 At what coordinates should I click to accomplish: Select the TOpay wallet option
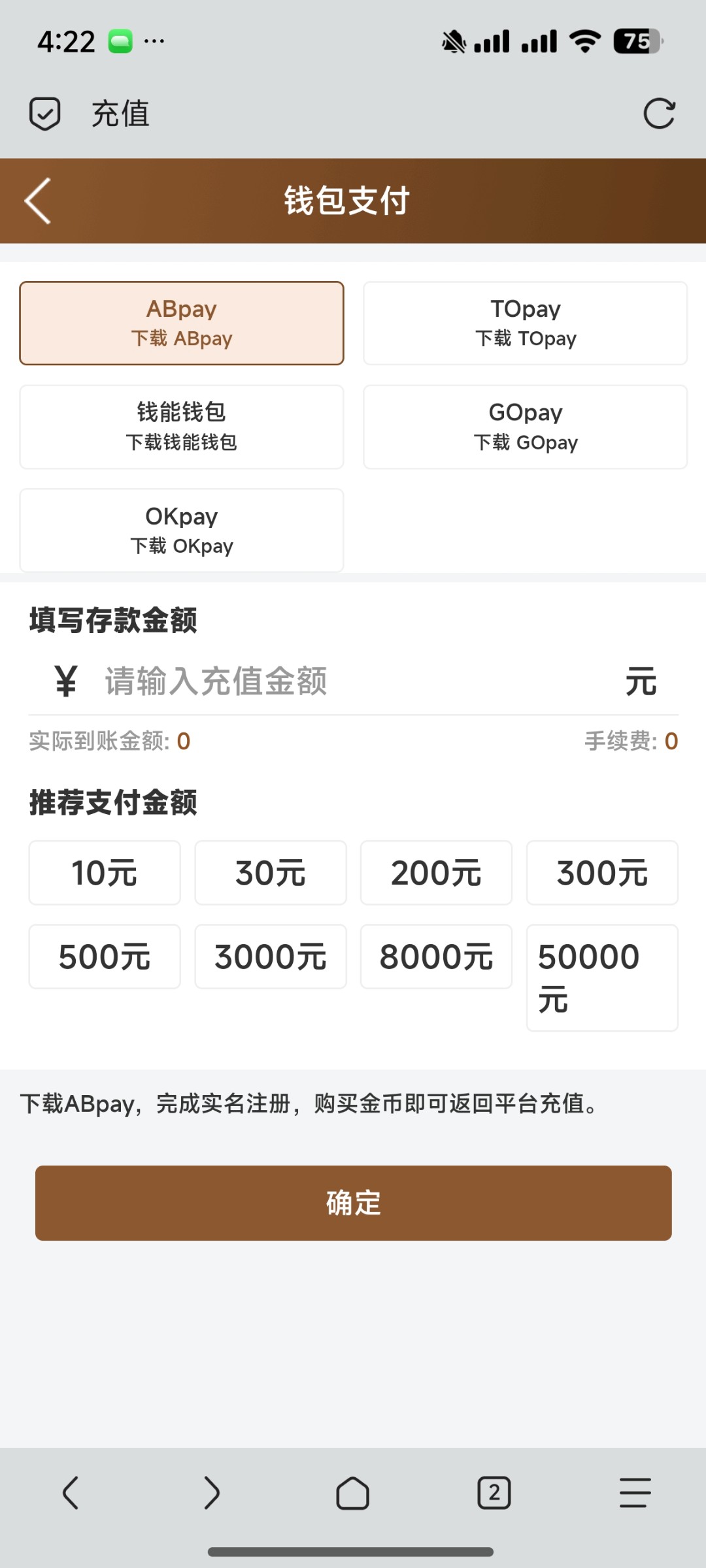[x=524, y=323]
